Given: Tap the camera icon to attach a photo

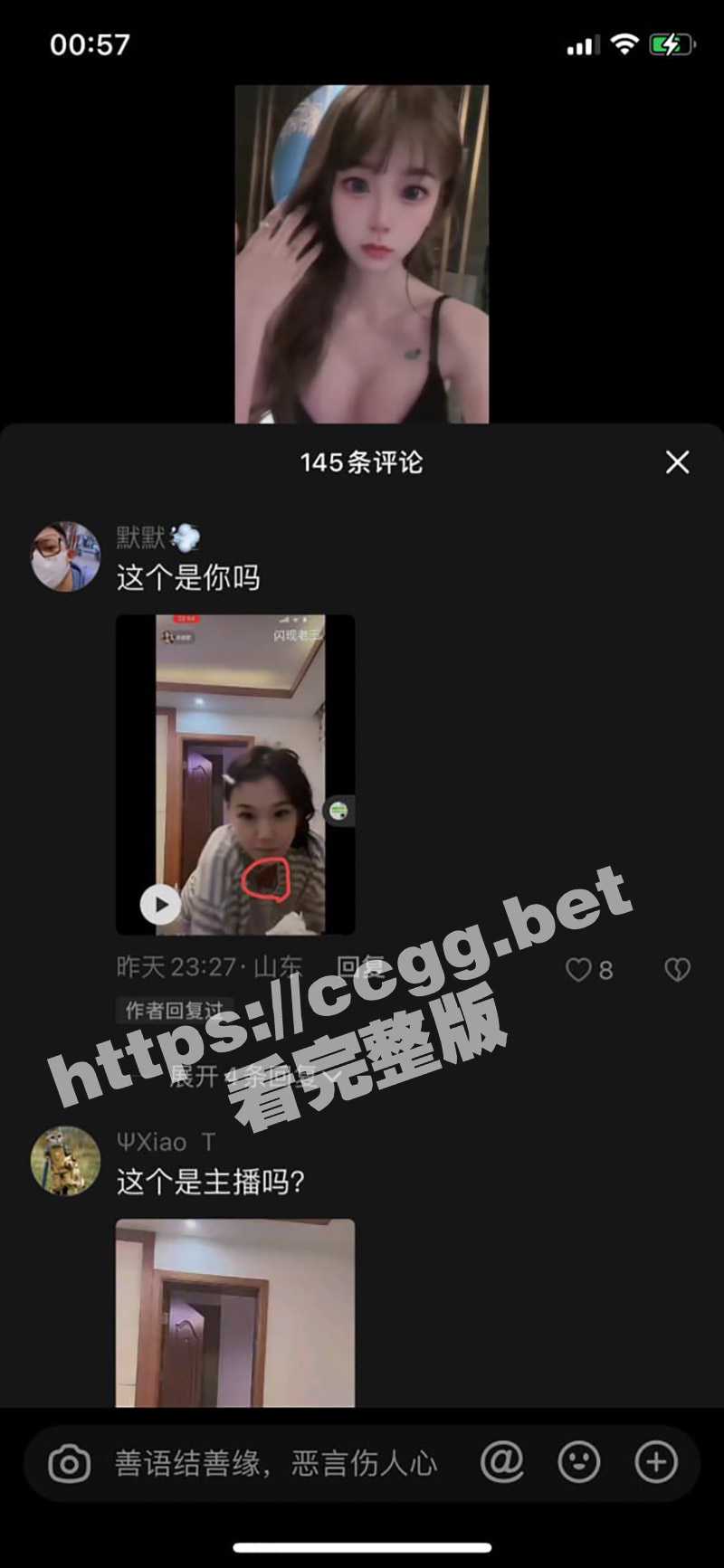Looking at the screenshot, I should (70, 1463).
